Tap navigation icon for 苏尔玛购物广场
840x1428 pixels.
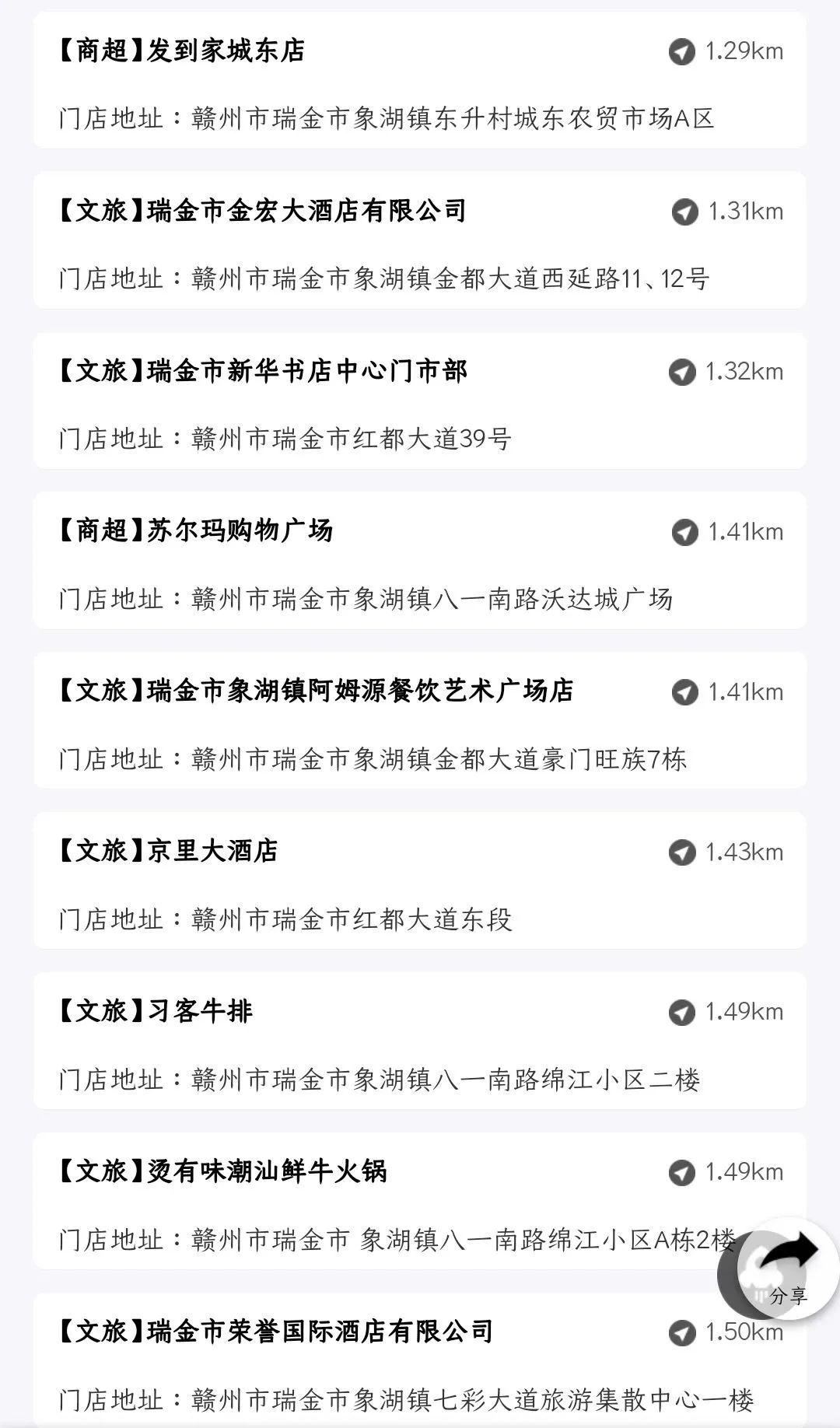point(685,533)
